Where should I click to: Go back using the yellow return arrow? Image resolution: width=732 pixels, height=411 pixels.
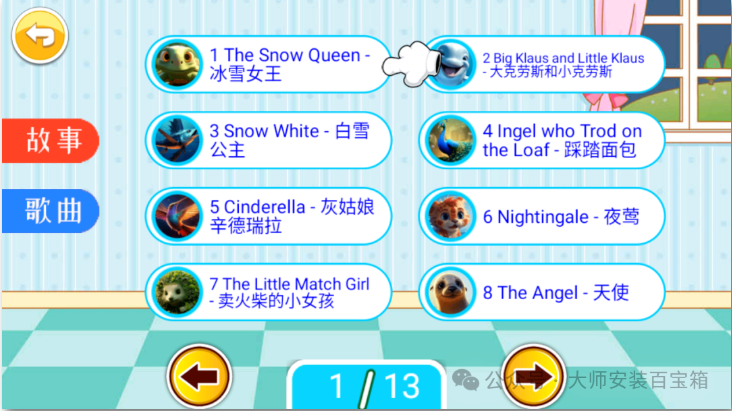[39, 36]
